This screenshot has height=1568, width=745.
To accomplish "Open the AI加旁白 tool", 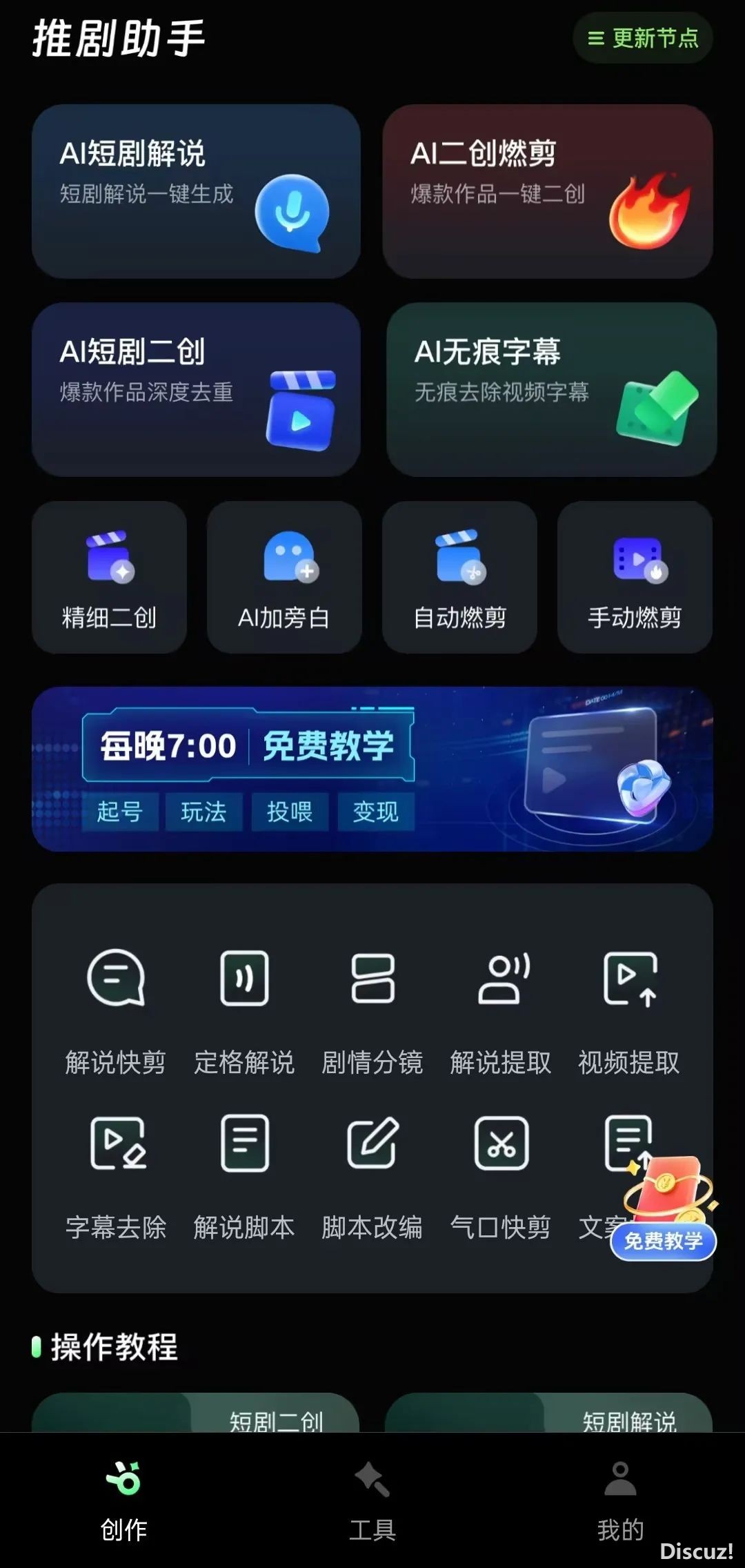I will 284,577.
